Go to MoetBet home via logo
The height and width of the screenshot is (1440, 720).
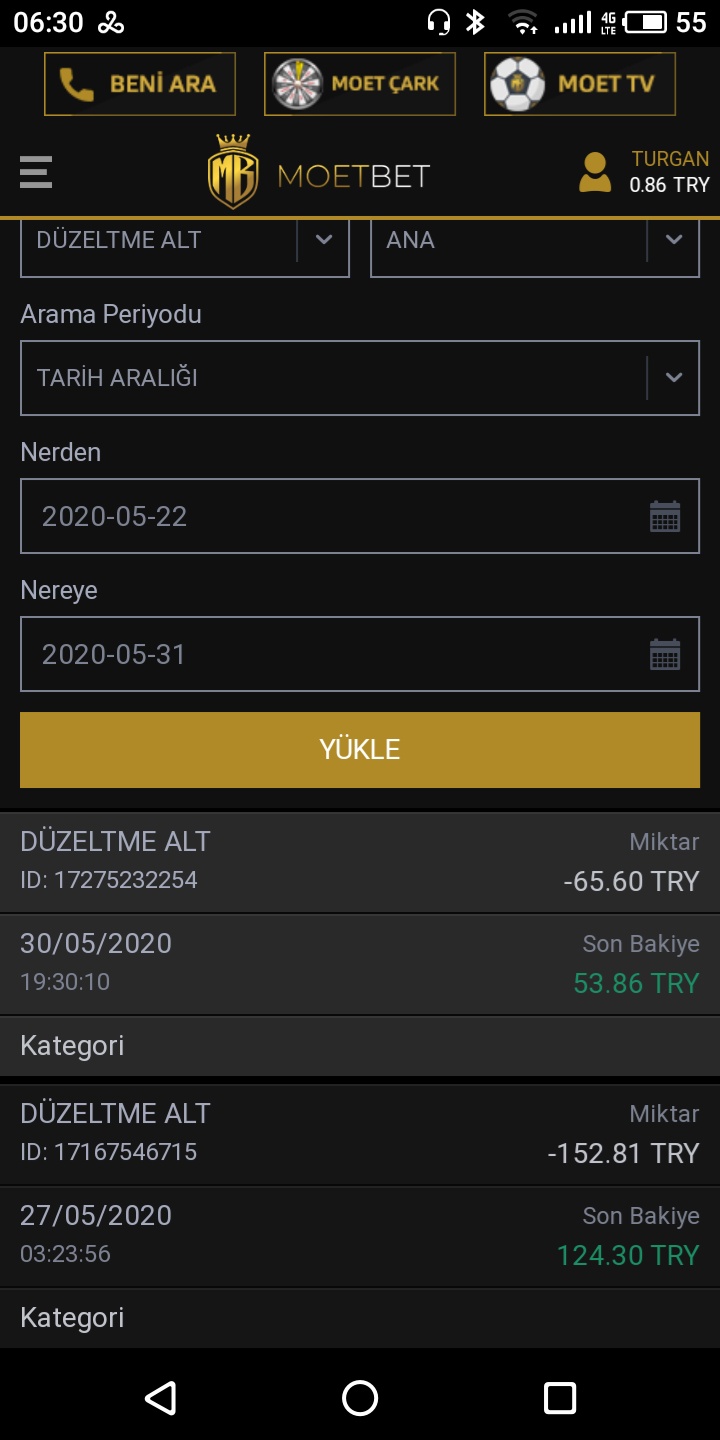point(320,174)
